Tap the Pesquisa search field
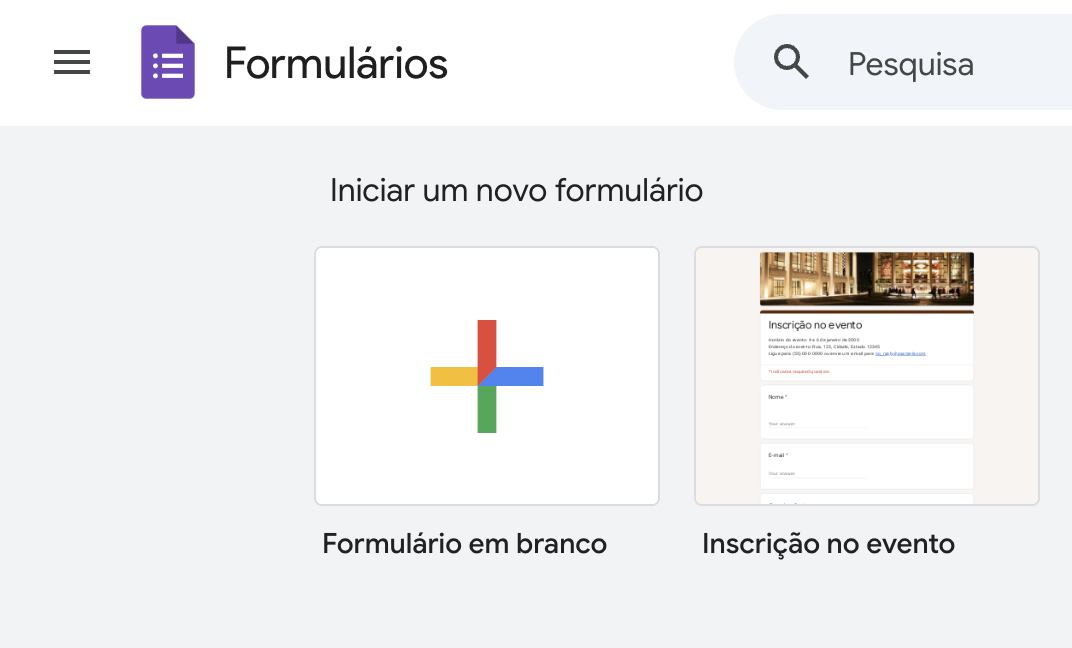 pos(910,64)
